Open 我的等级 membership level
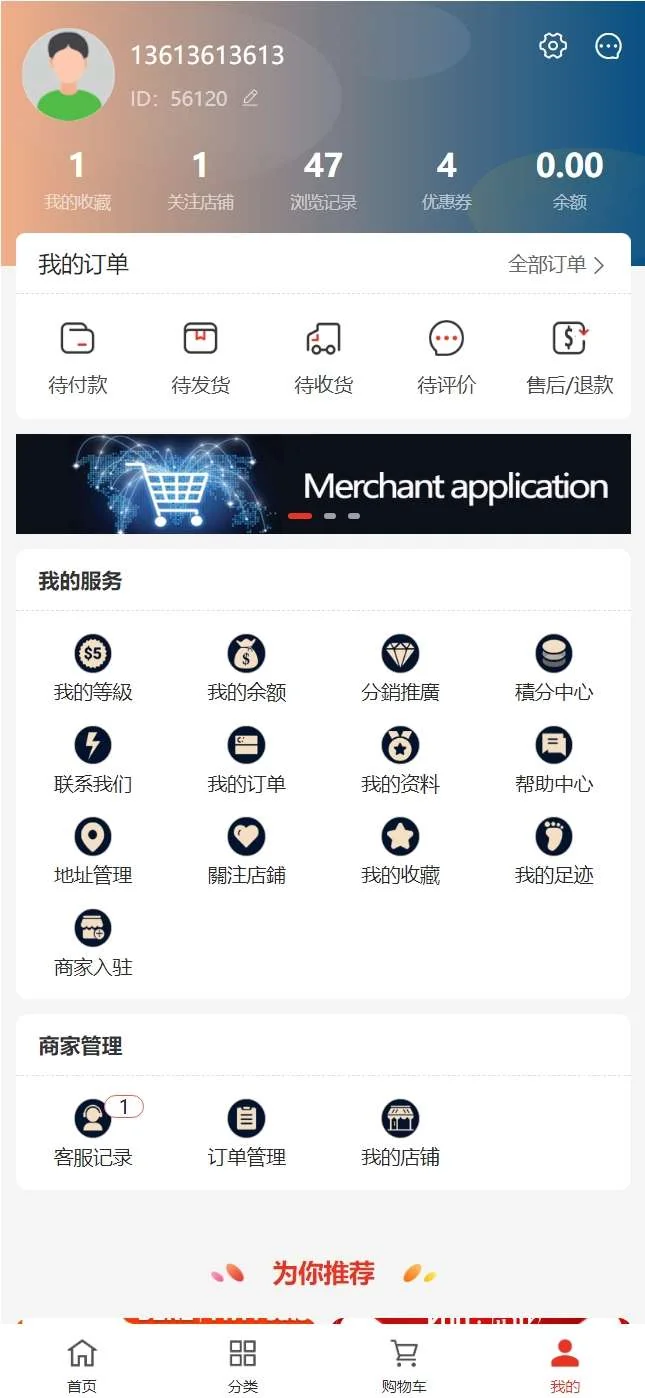This screenshot has height=1398, width=645. pos(93,668)
